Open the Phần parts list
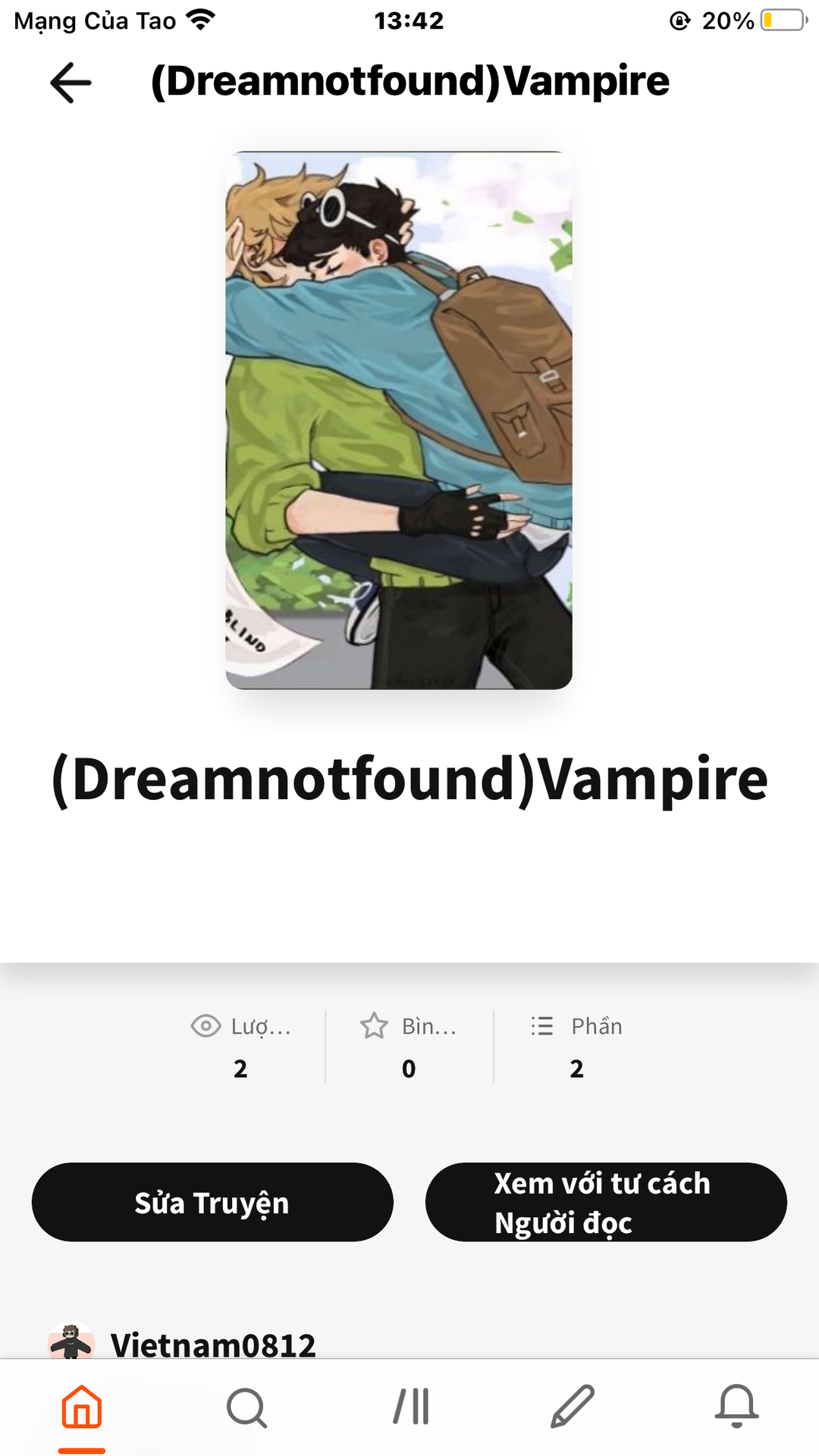819x1456 pixels. 577,1046
